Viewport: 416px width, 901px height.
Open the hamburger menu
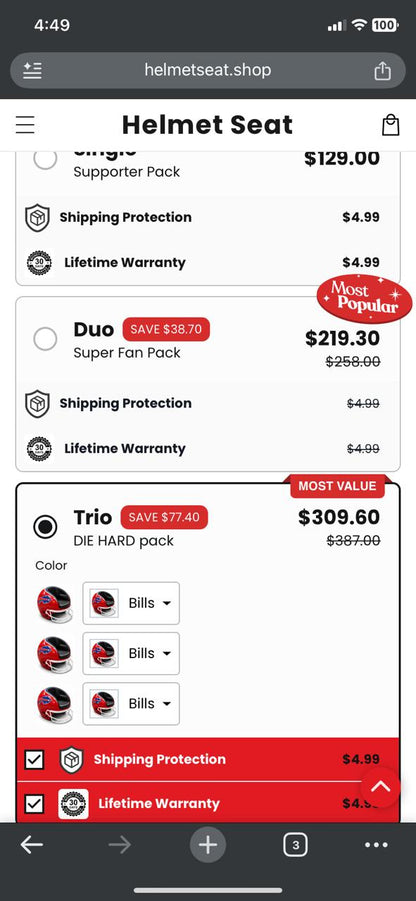coord(25,125)
